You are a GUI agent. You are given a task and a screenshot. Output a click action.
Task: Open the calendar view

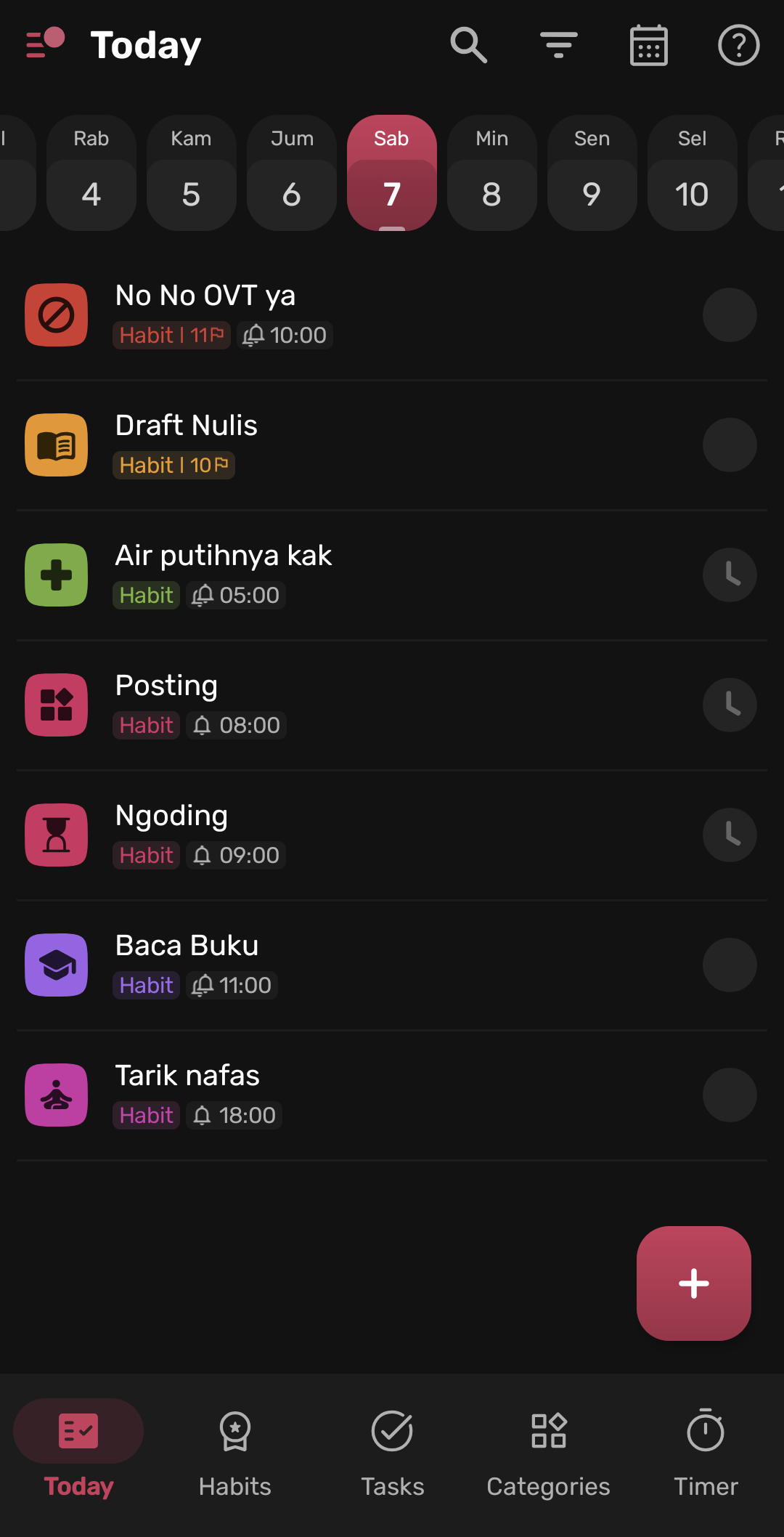click(648, 45)
